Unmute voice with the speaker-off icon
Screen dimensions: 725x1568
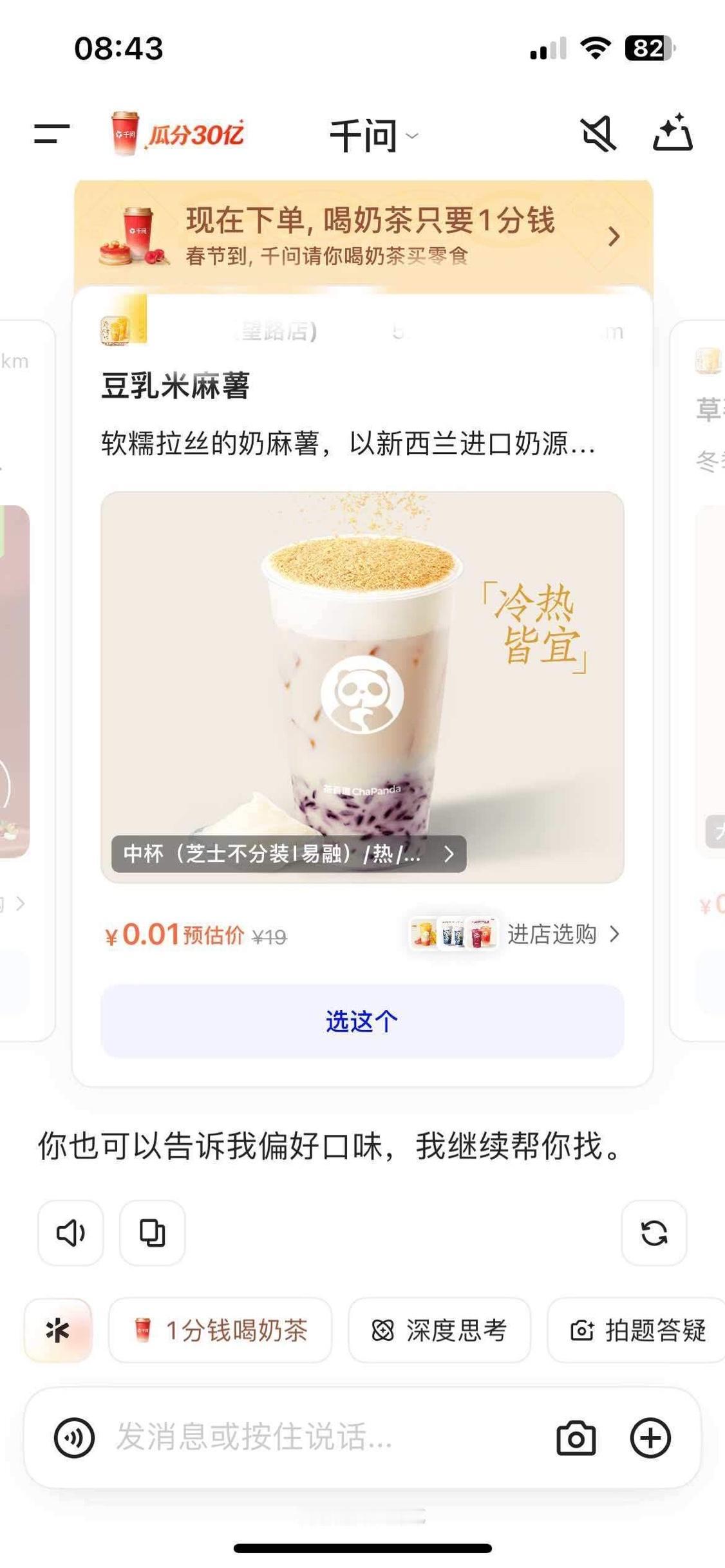tap(599, 135)
